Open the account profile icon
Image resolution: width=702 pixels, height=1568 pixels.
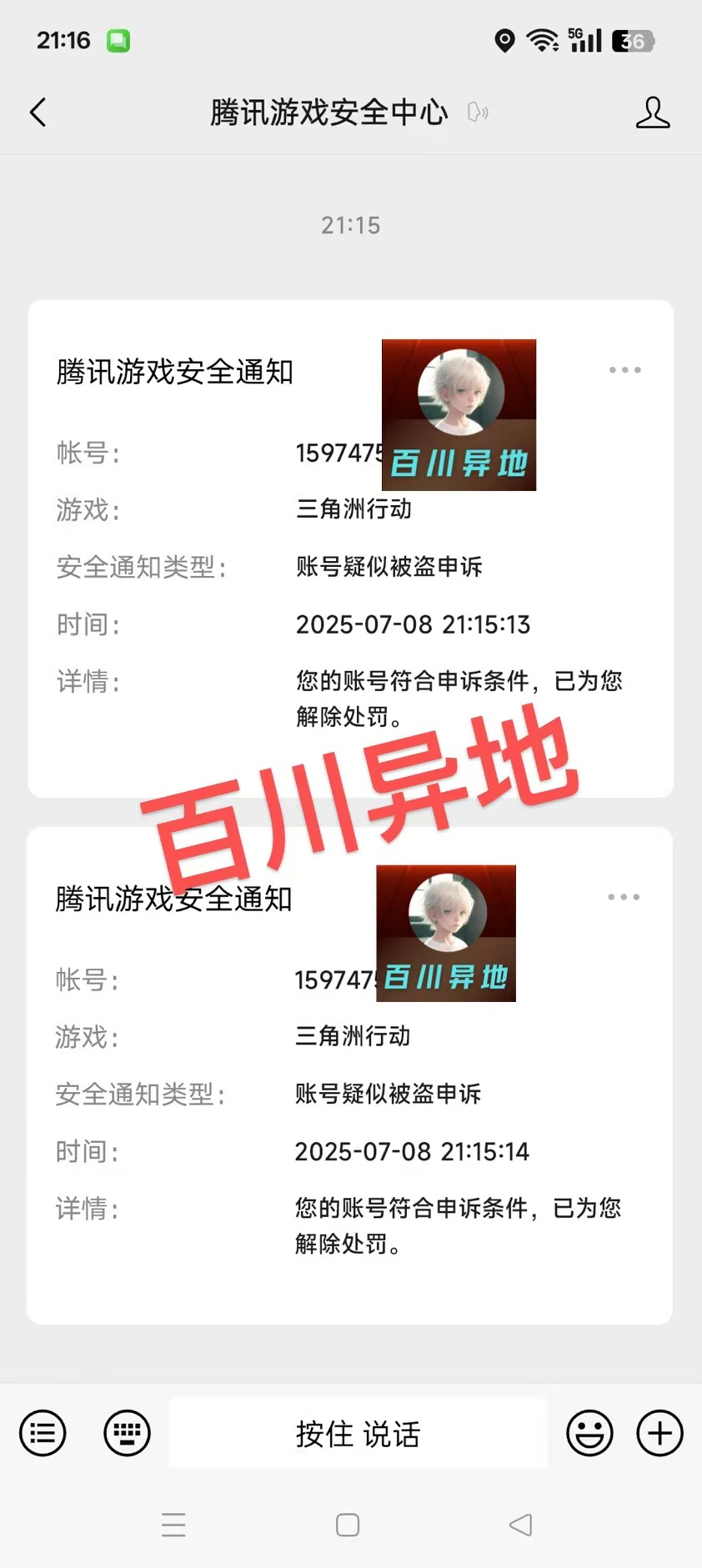[652, 113]
